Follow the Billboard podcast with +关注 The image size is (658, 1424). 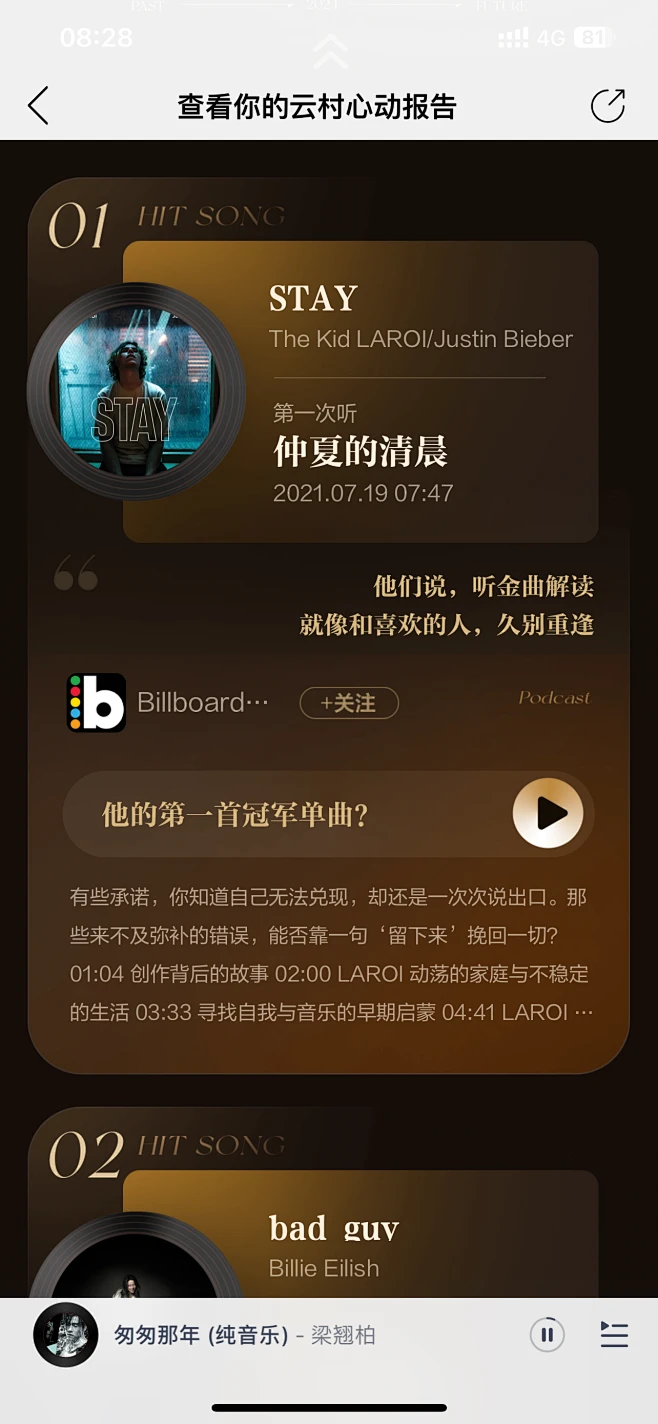(349, 703)
